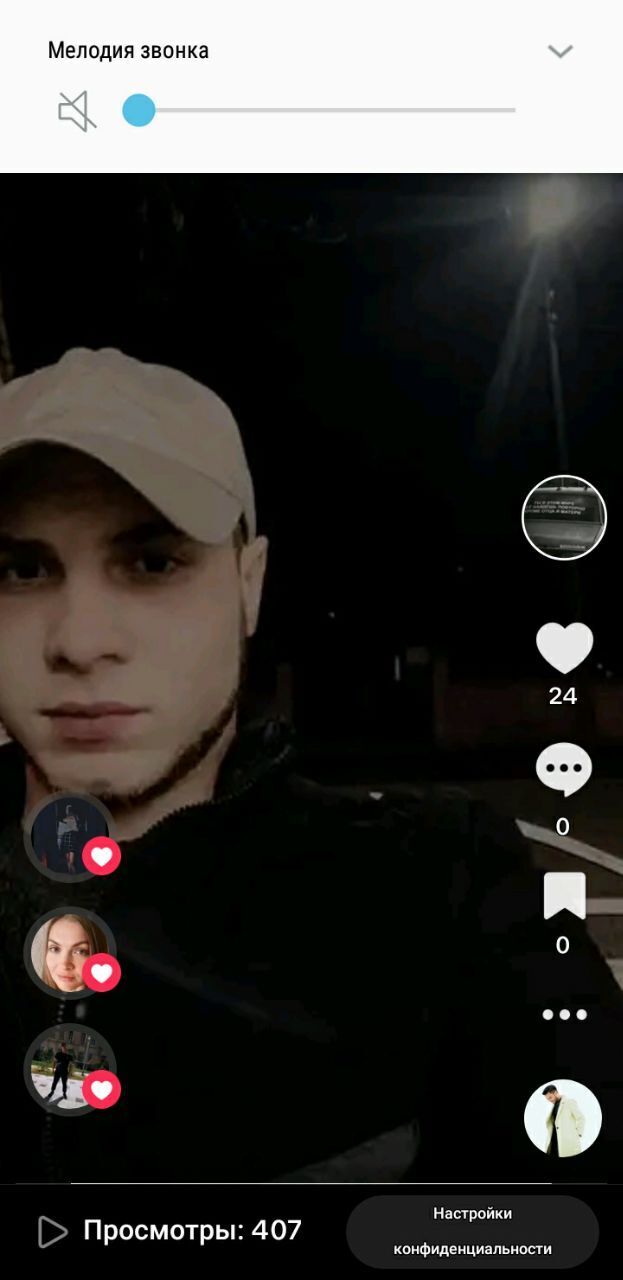
Task: Open the three-dot more options
Action: (x=564, y=1014)
